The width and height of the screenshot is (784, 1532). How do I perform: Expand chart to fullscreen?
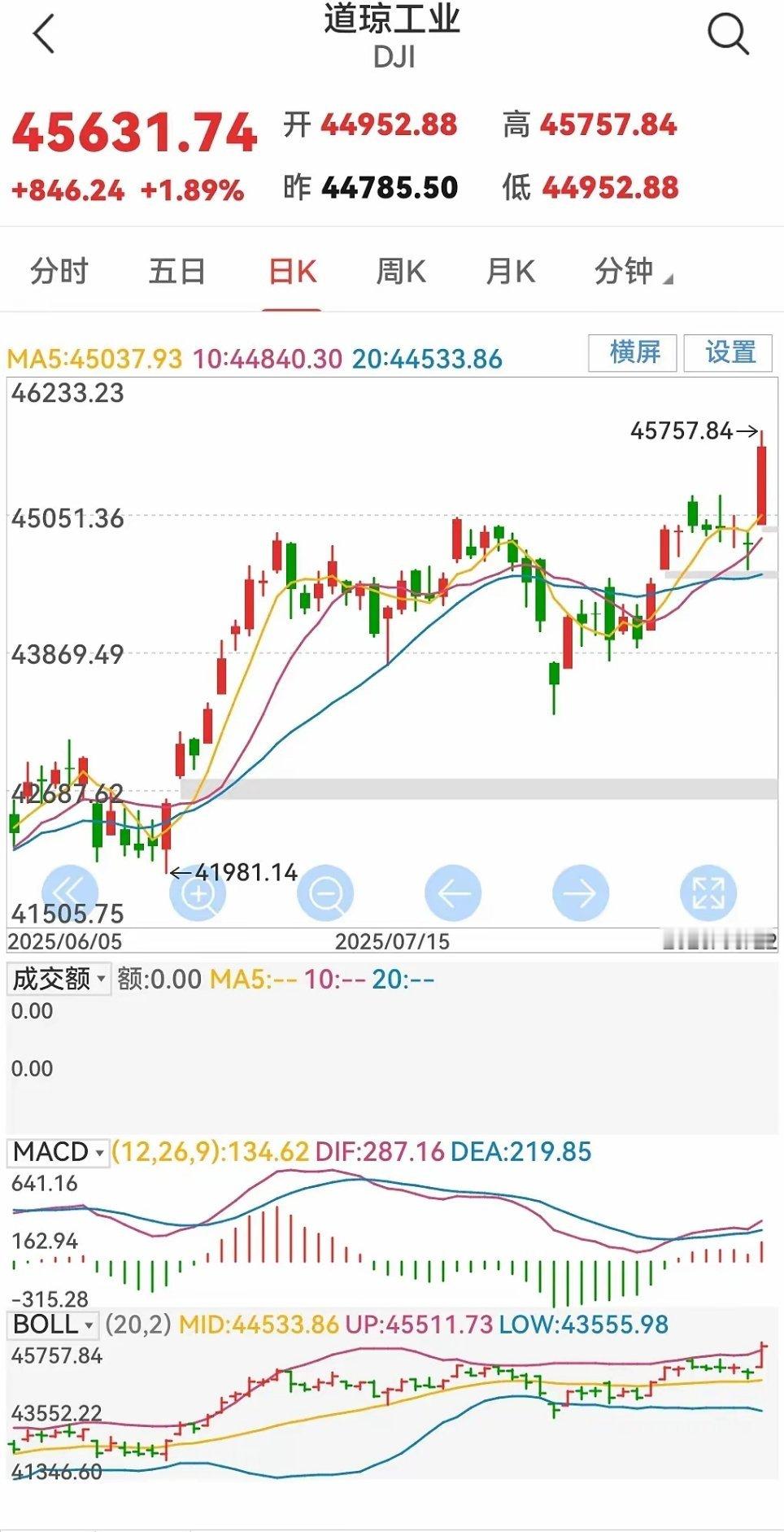(x=708, y=893)
